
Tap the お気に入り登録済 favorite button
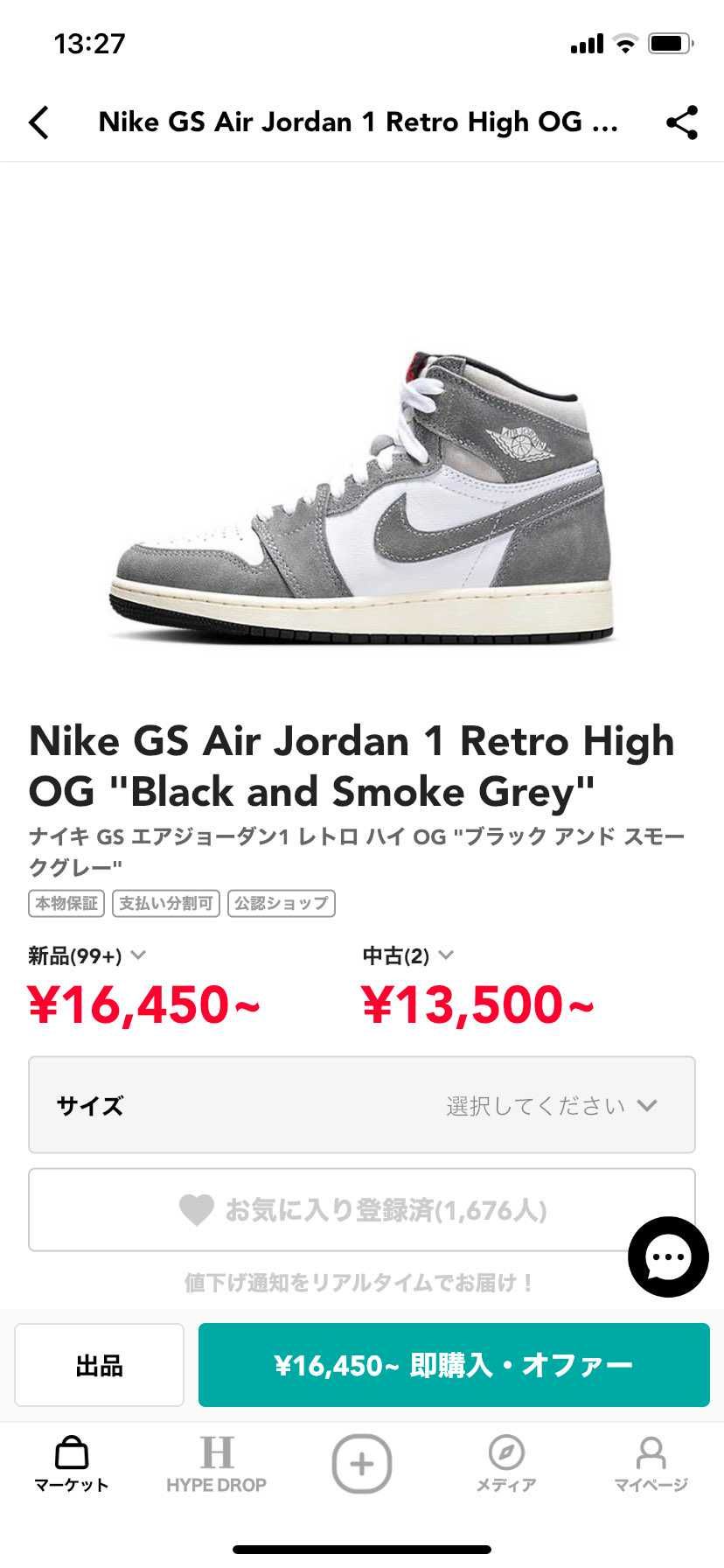tap(362, 1210)
